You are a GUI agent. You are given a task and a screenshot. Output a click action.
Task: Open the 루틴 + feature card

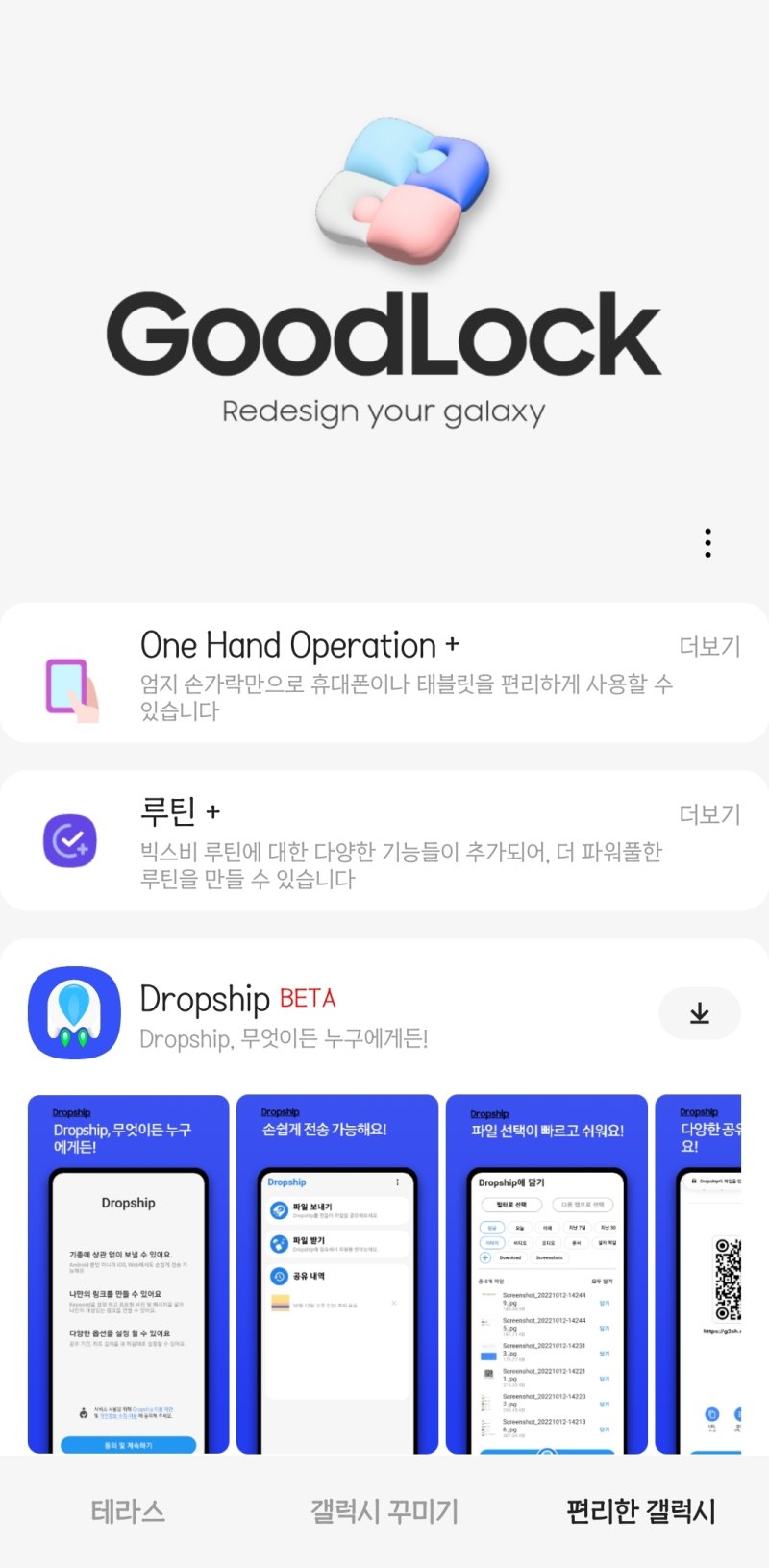[384, 839]
